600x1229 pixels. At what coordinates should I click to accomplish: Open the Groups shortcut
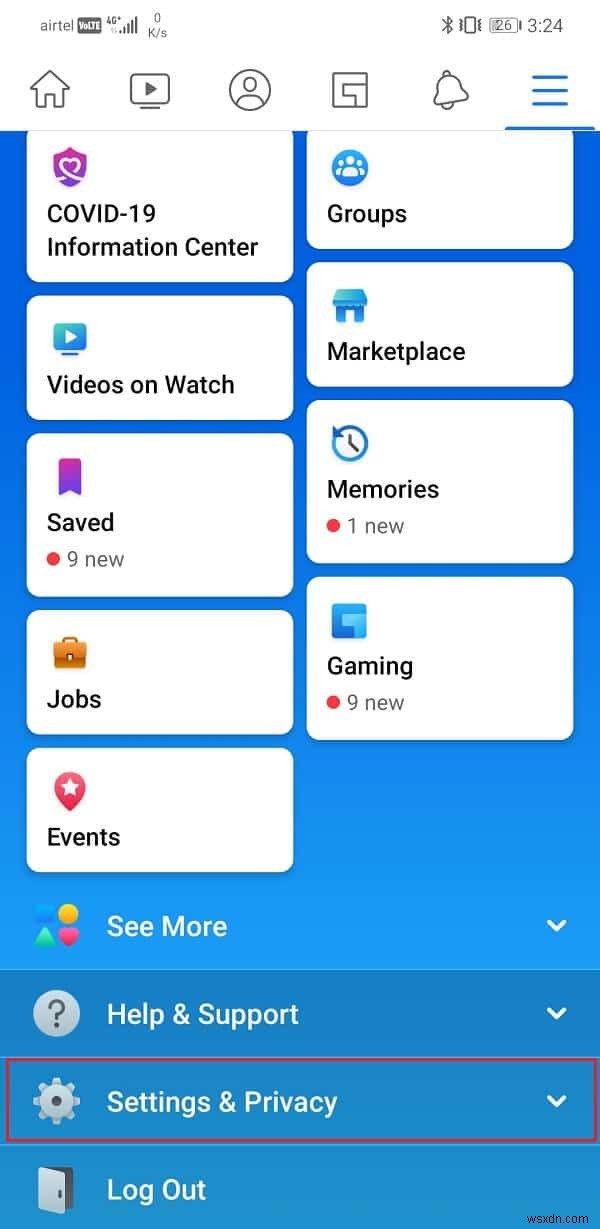pos(439,192)
